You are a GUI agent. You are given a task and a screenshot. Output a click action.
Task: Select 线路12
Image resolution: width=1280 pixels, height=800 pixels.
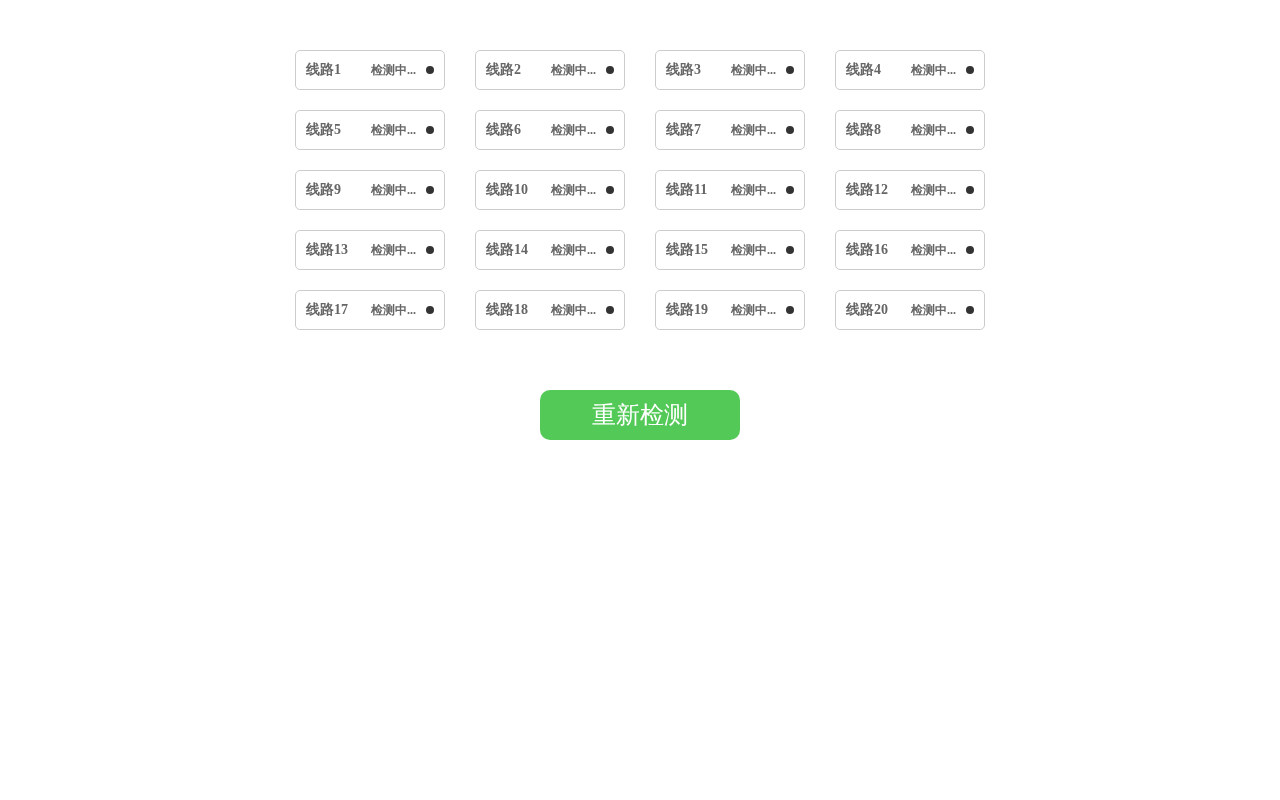click(x=910, y=190)
